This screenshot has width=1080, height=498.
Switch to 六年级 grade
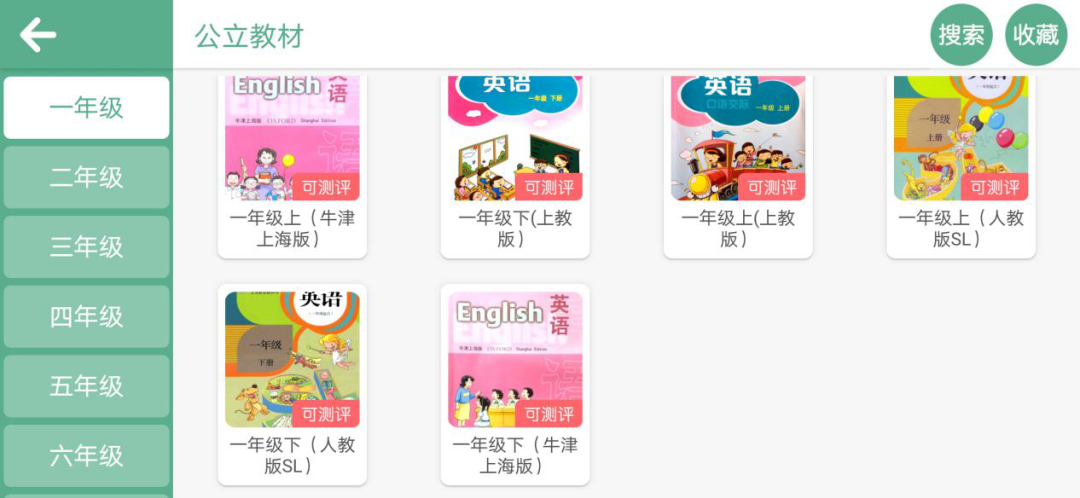(x=86, y=456)
